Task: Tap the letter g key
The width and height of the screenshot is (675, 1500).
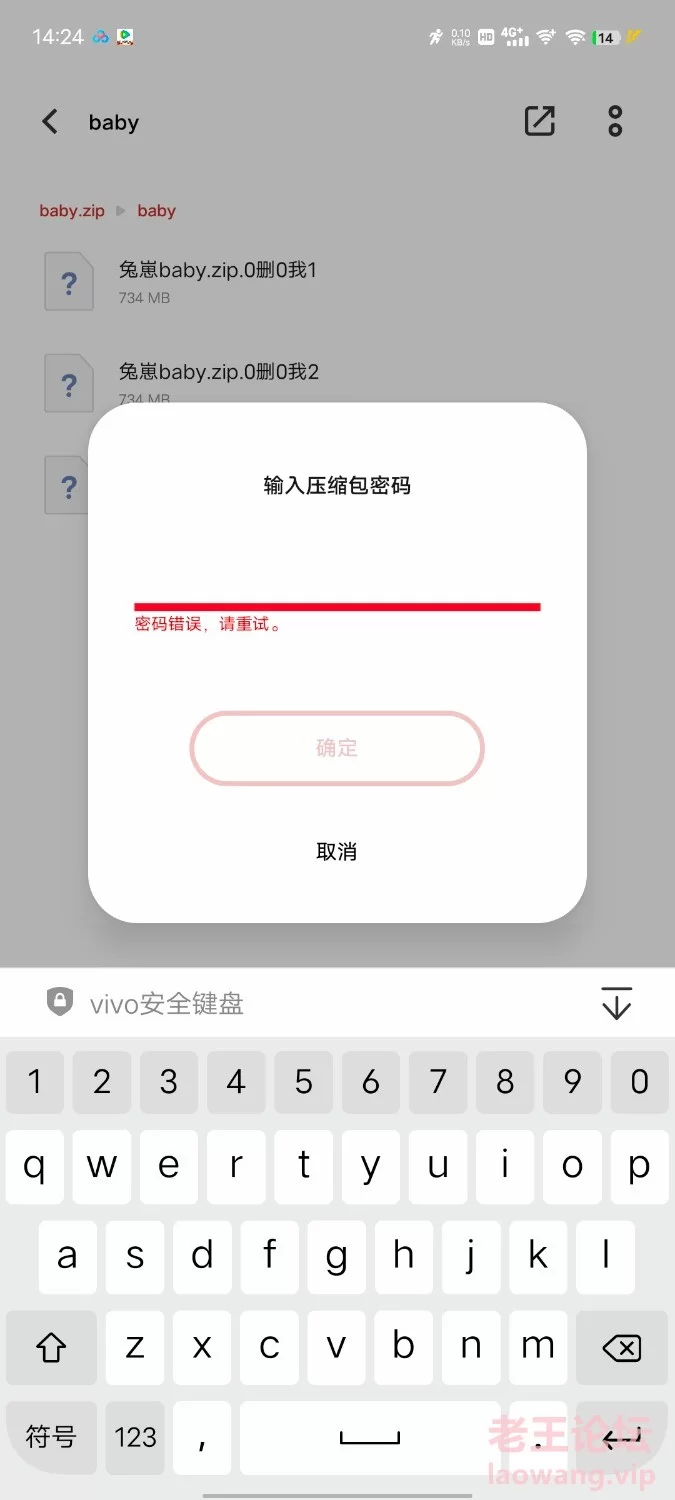Action: click(x=337, y=1257)
